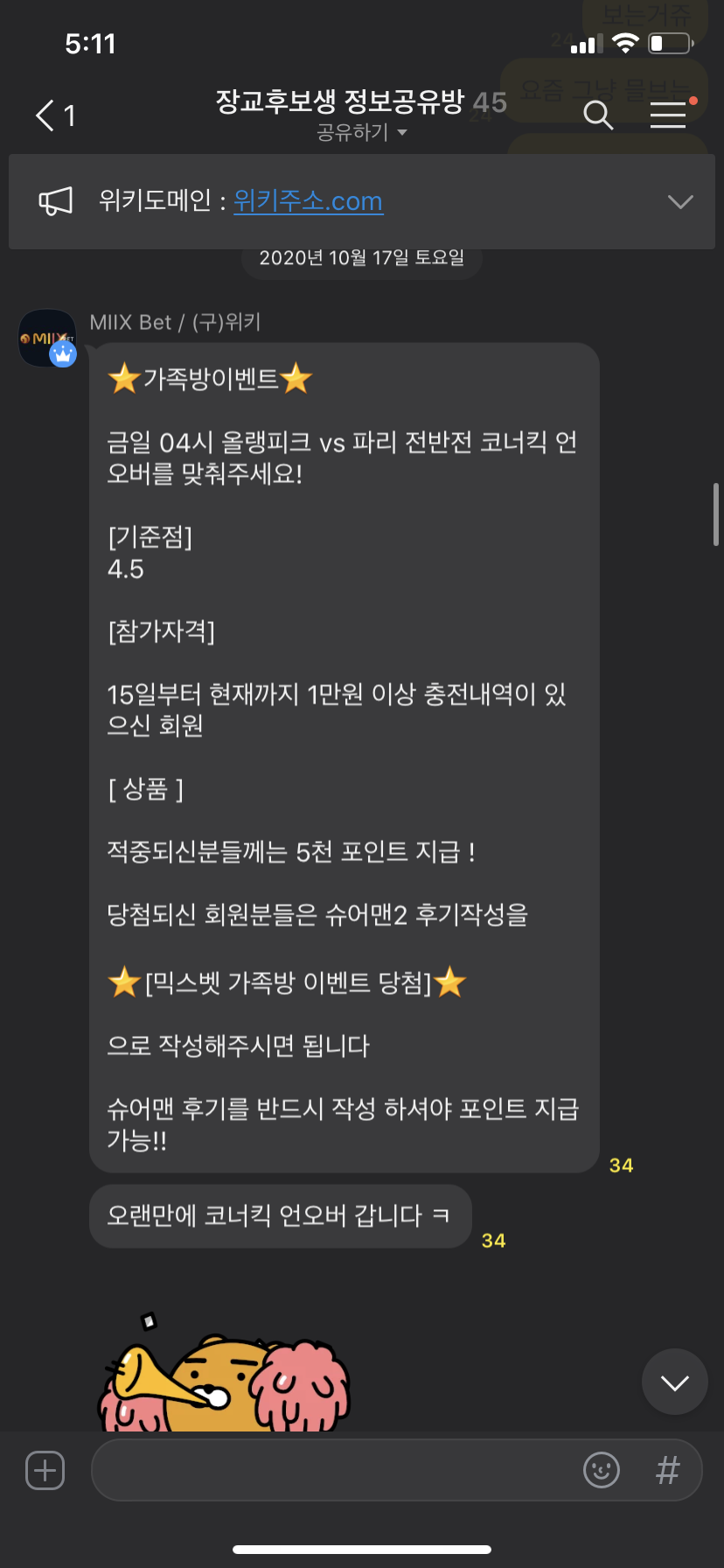Expand the pinned announcement banner
The height and width of the screenshot is (1568, 724).
[x=679, y=201]
